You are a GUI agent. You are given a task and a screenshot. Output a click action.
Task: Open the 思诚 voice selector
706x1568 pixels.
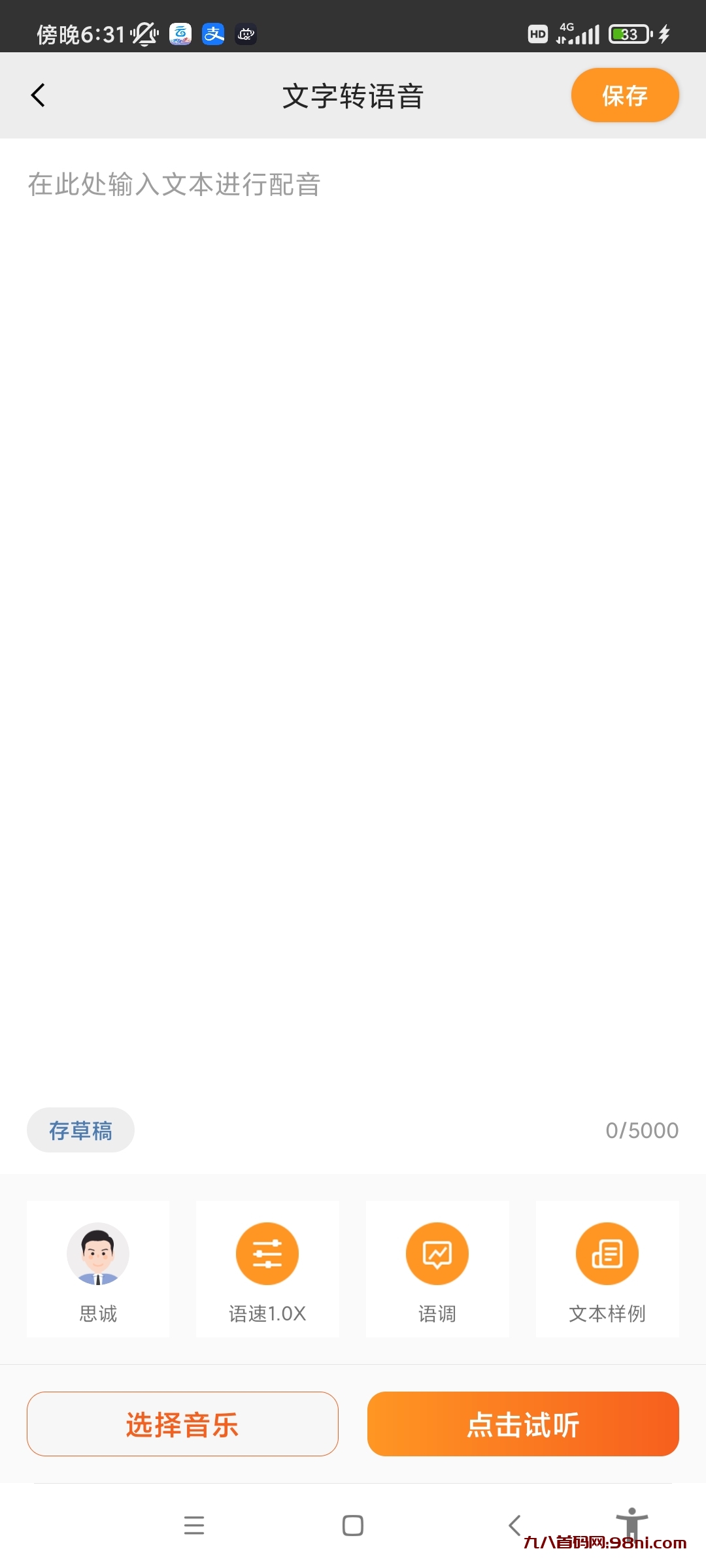(x=98, y=1268)
